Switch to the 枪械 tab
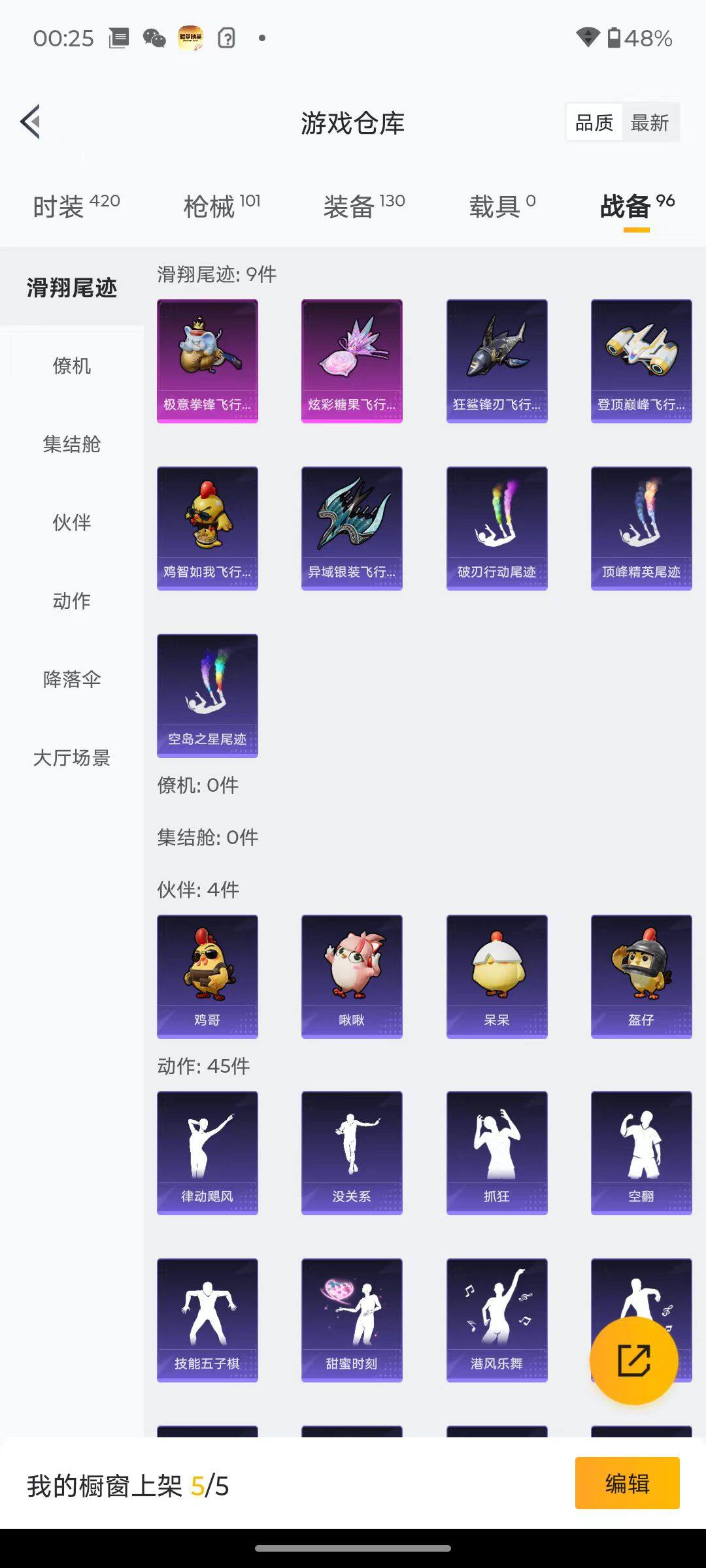The height and width of the screenshot is (1568, 706). 222,206
